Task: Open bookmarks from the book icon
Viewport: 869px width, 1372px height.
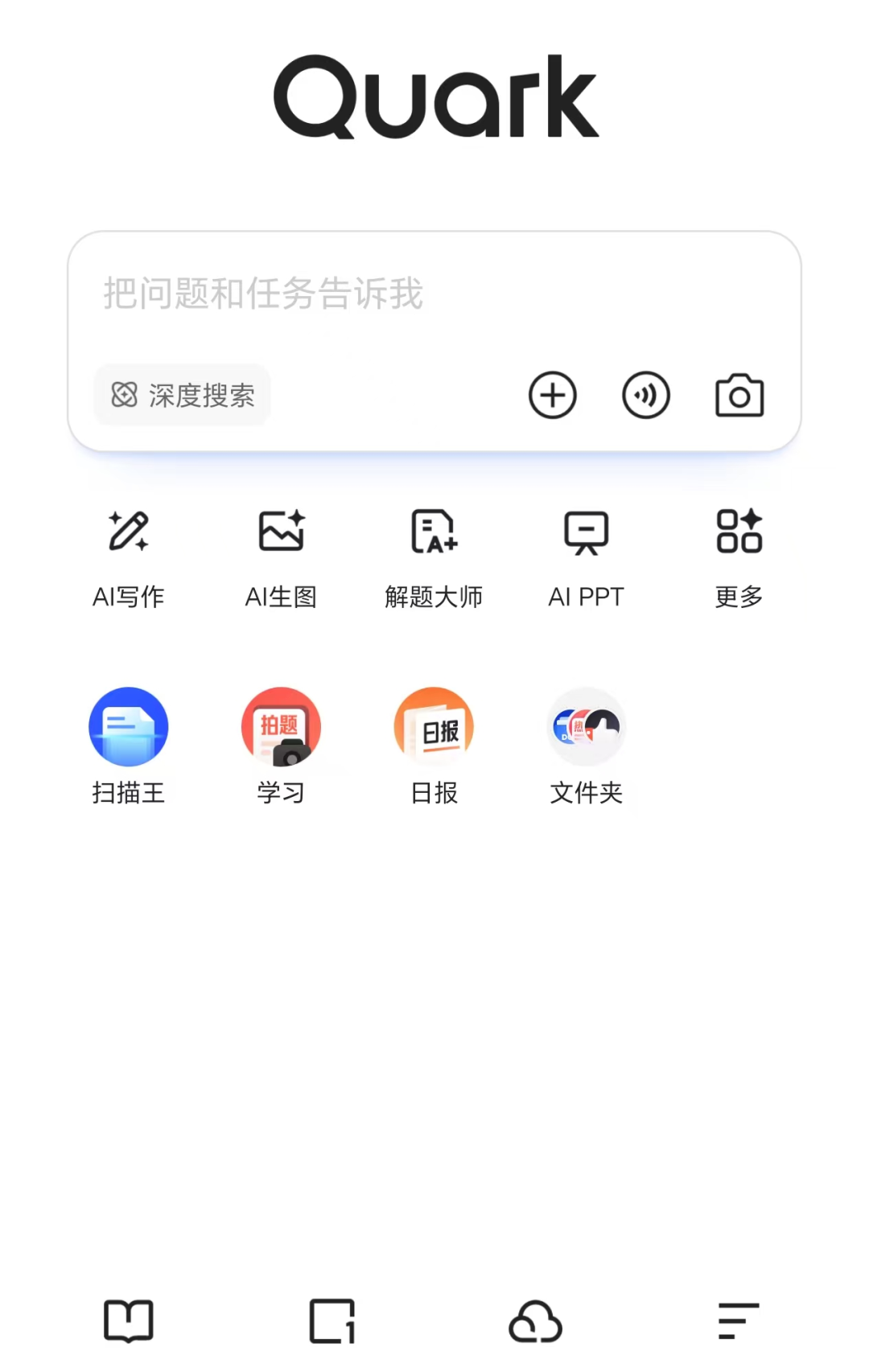Action: (129, 1321)
